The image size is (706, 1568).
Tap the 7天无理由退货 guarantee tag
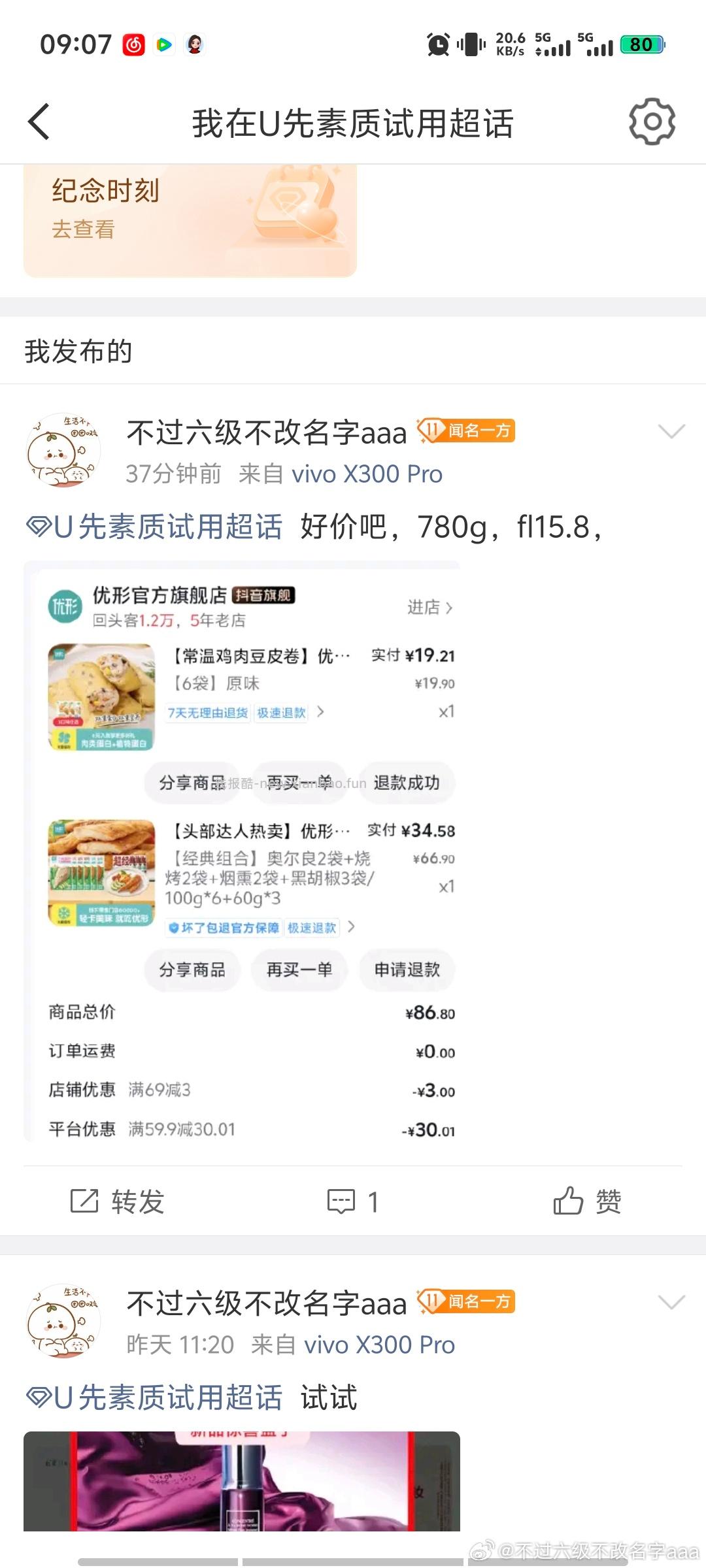tap(207, 713)
